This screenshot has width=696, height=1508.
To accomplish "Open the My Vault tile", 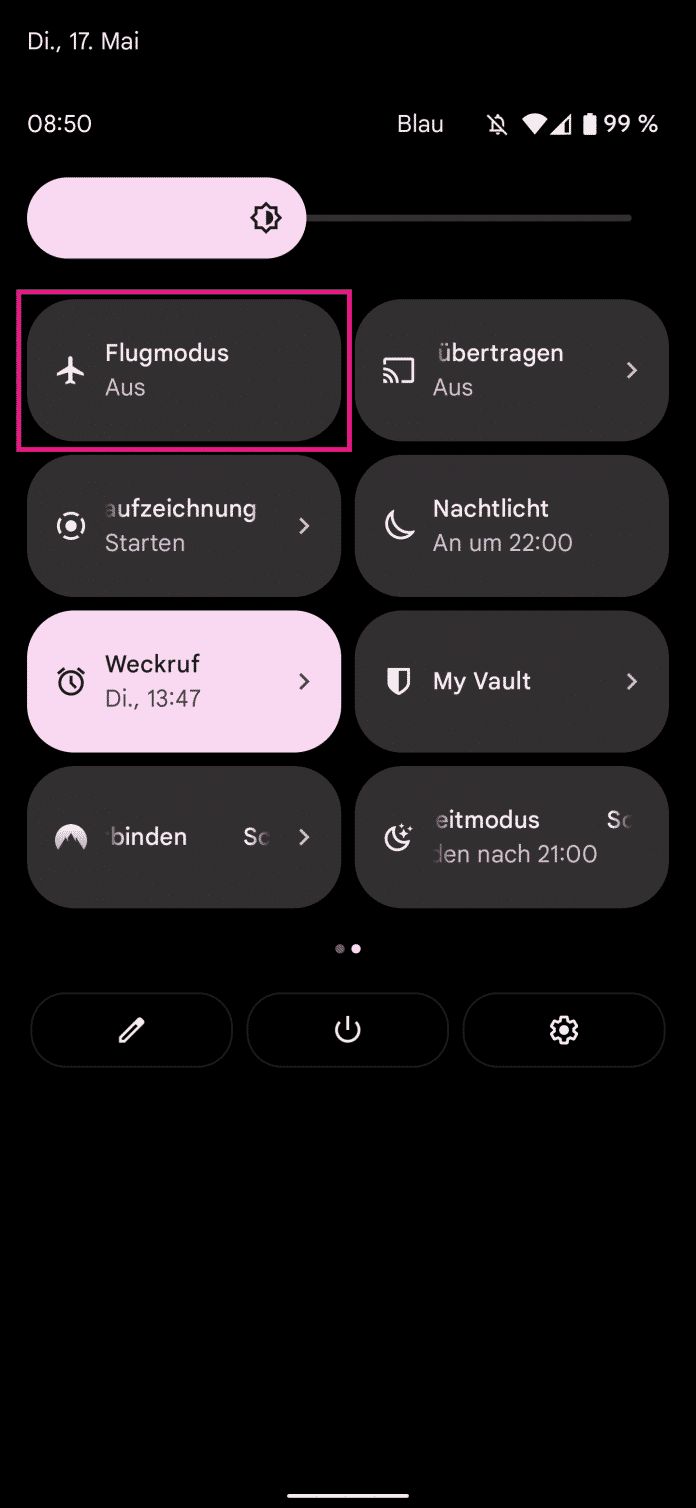I will (511, 681).
